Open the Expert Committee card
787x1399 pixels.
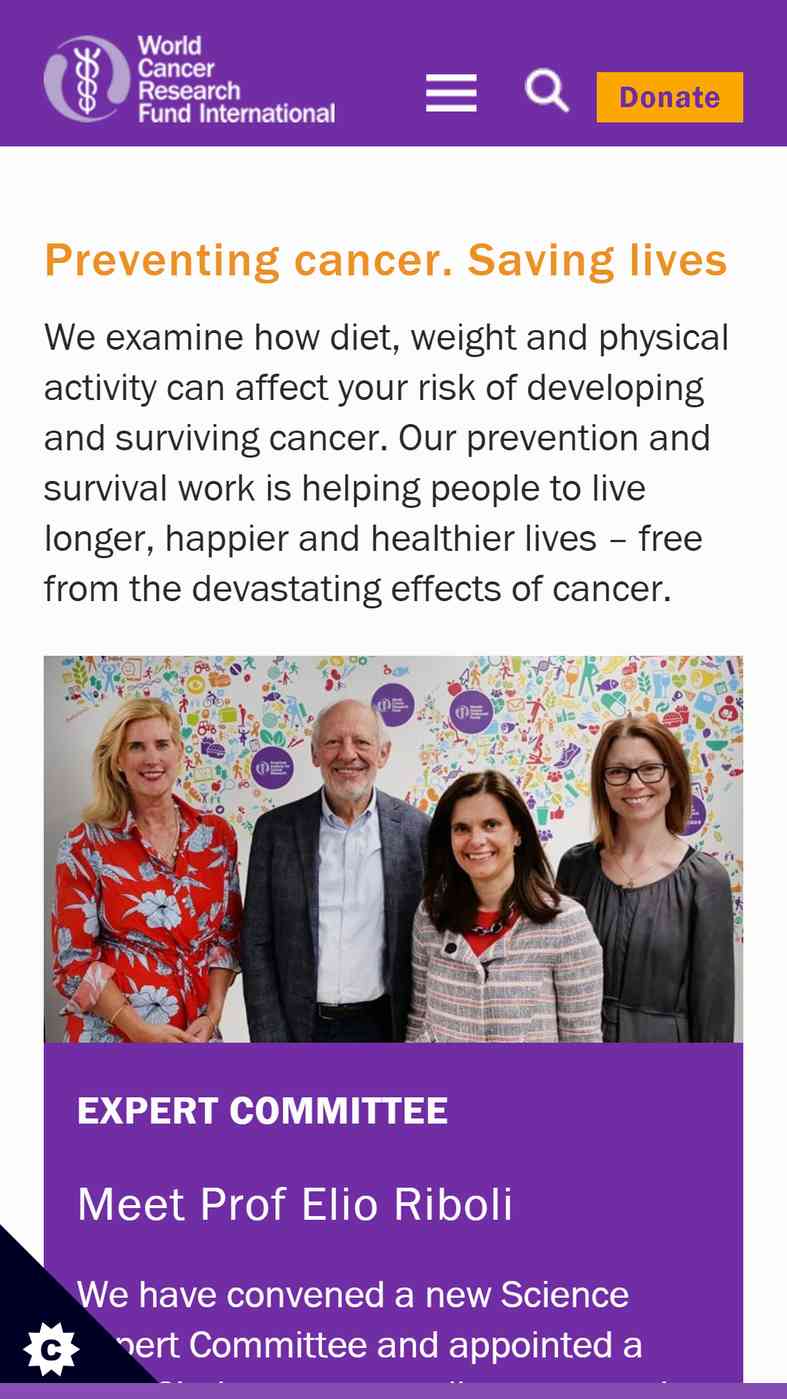294,1203
